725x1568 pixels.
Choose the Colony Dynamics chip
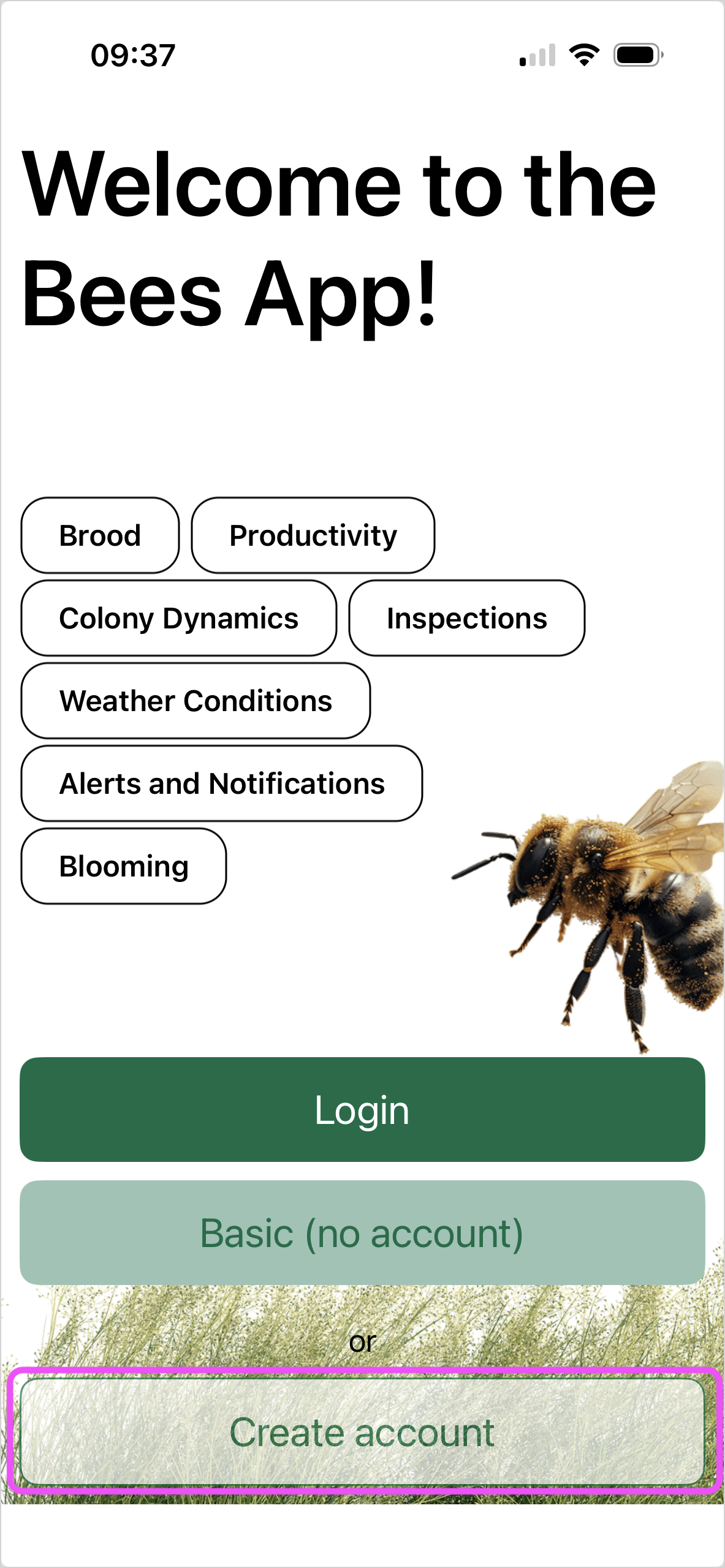pyautogui.click(x=178, y=618)
